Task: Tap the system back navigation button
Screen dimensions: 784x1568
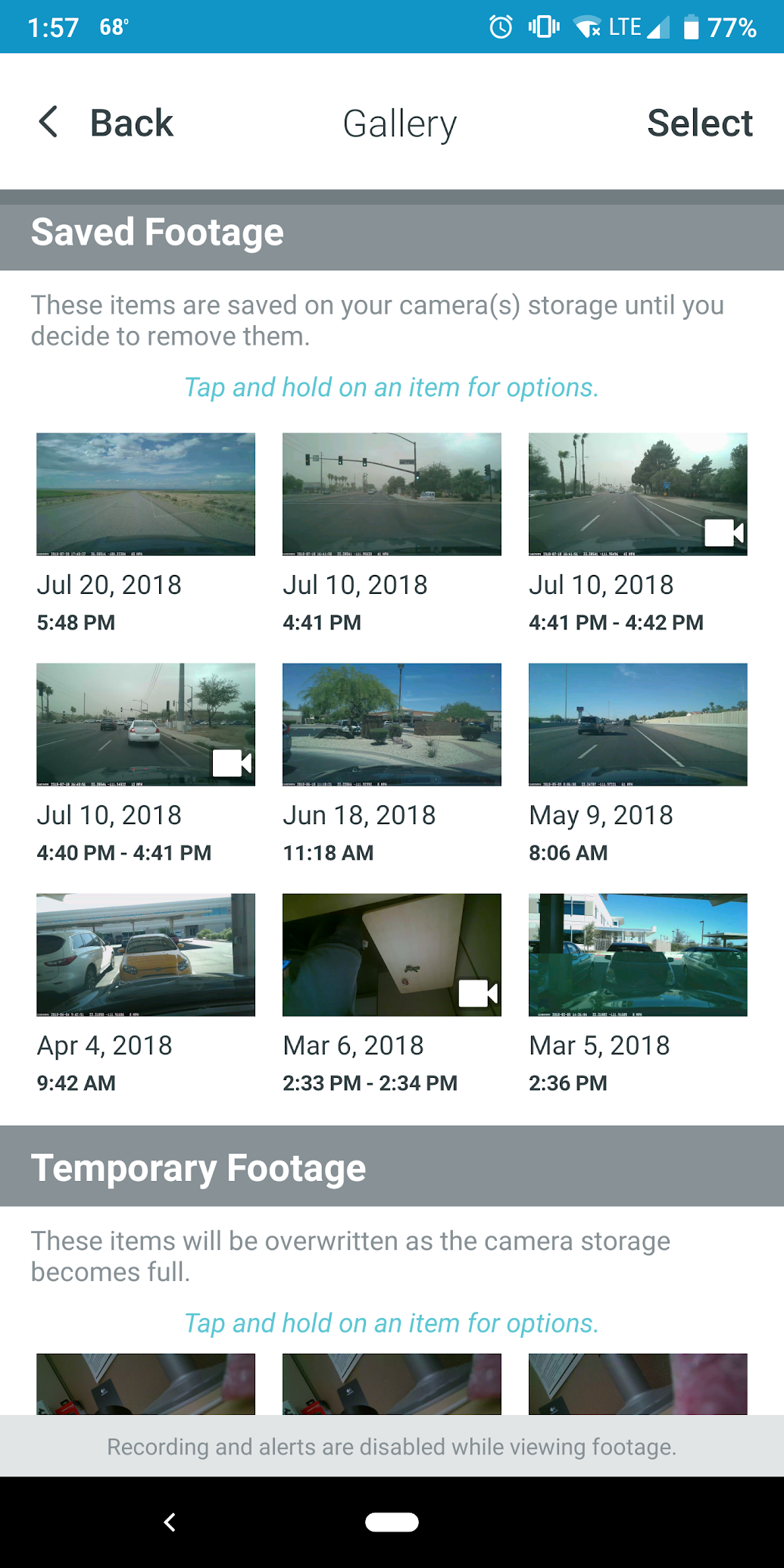Action: 170,1522
